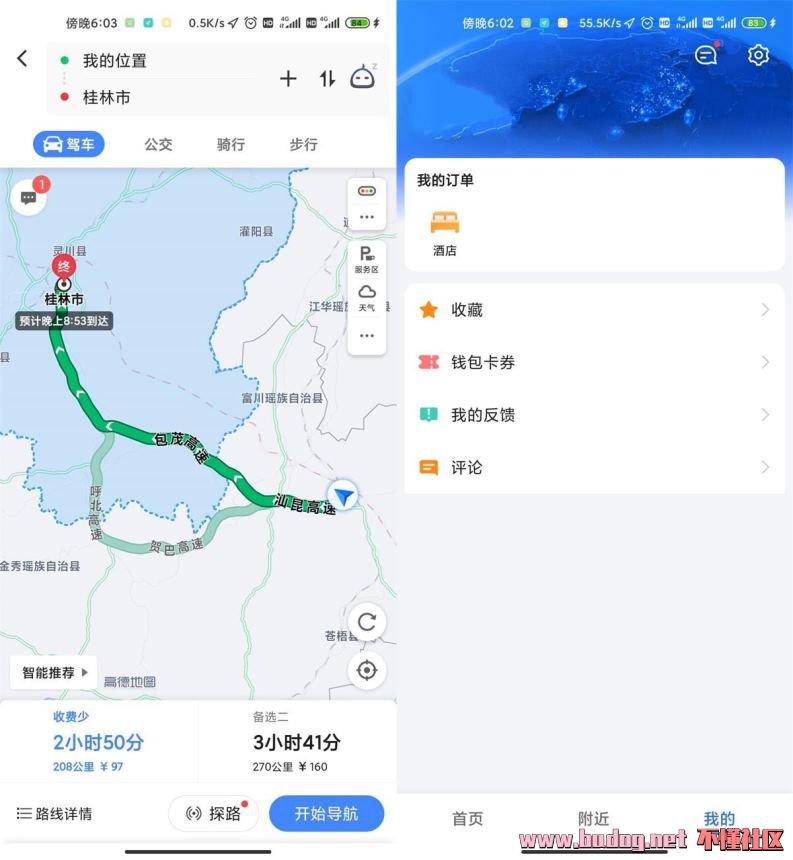This screenshot has width=793, height=860.
Task: Go back from route planning
Action: (x=22, y=59)
